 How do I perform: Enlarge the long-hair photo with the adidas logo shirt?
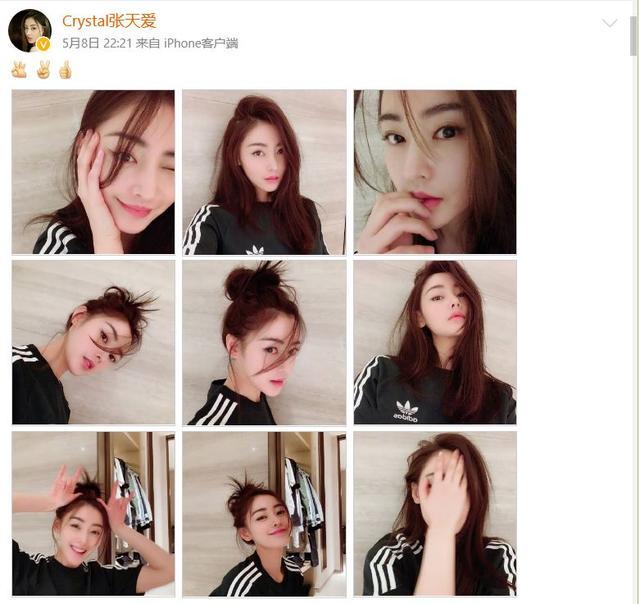point(435,342)
